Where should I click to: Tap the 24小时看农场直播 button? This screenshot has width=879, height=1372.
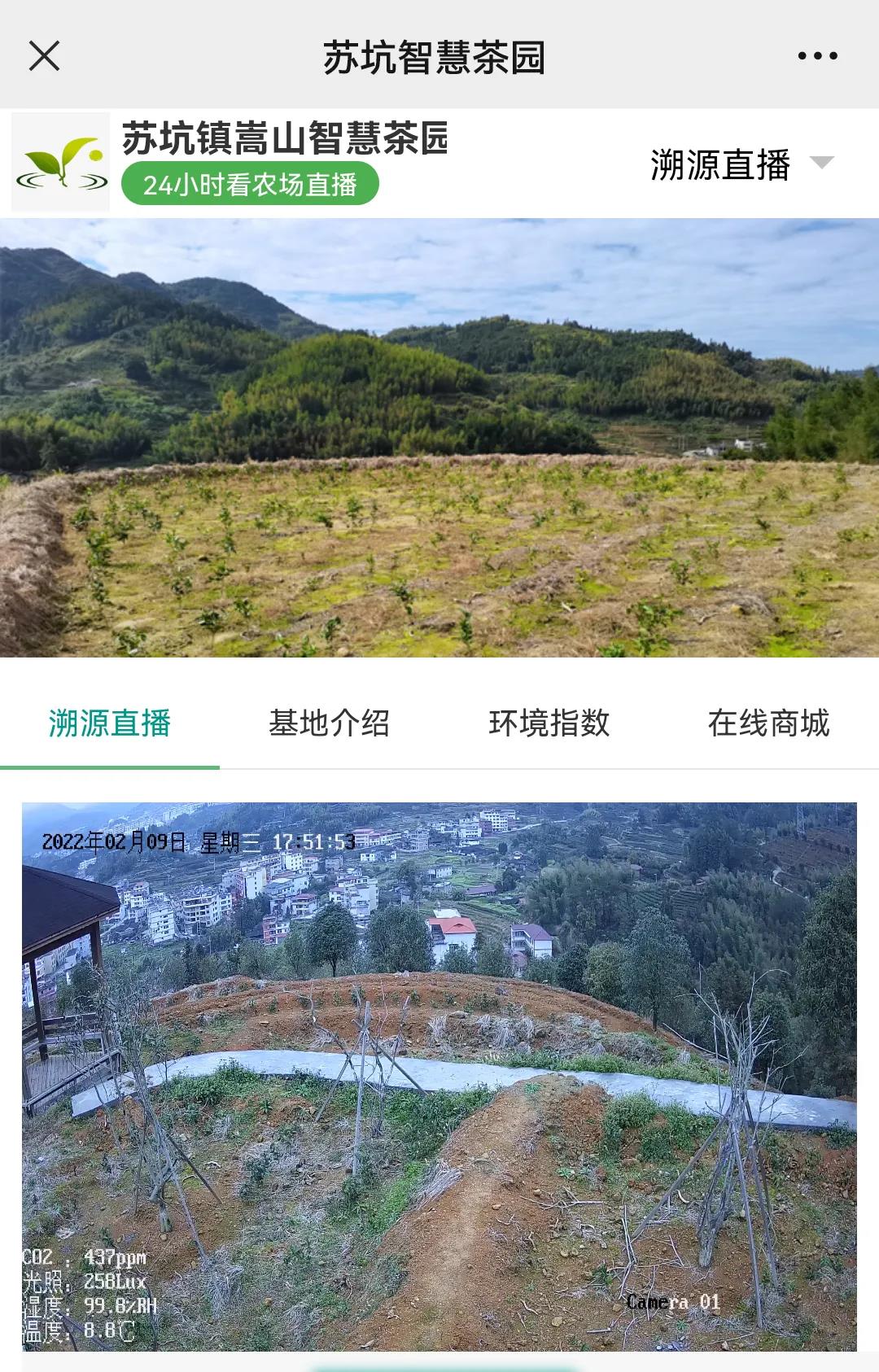[250, 184]
